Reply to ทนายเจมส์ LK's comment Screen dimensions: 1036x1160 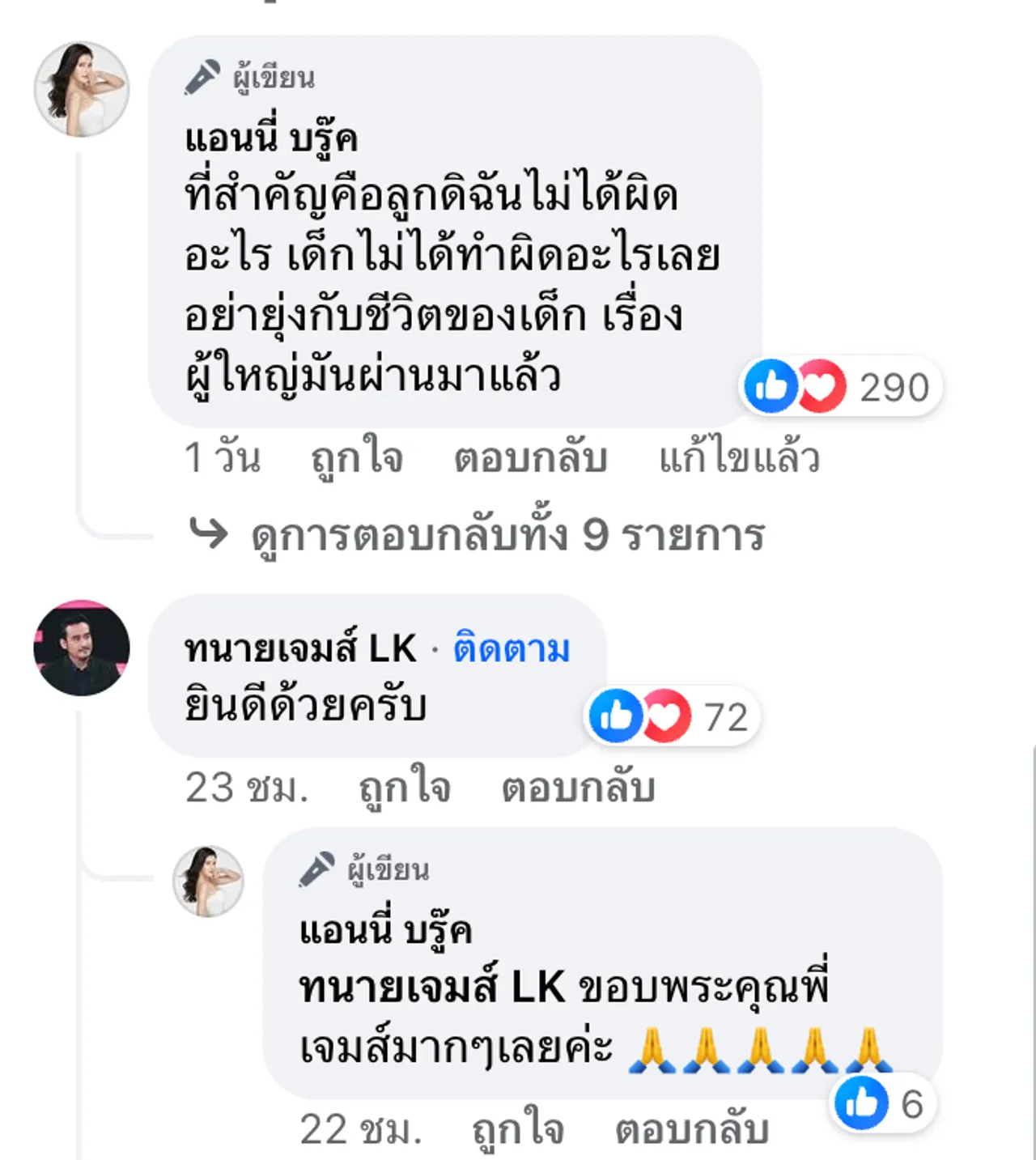(578, 788)
